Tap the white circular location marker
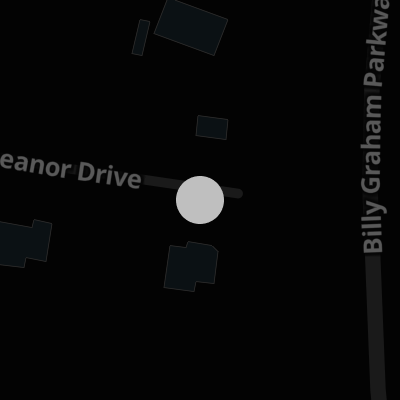Screen dimensions: 400x400 click(x=200, y=200)
